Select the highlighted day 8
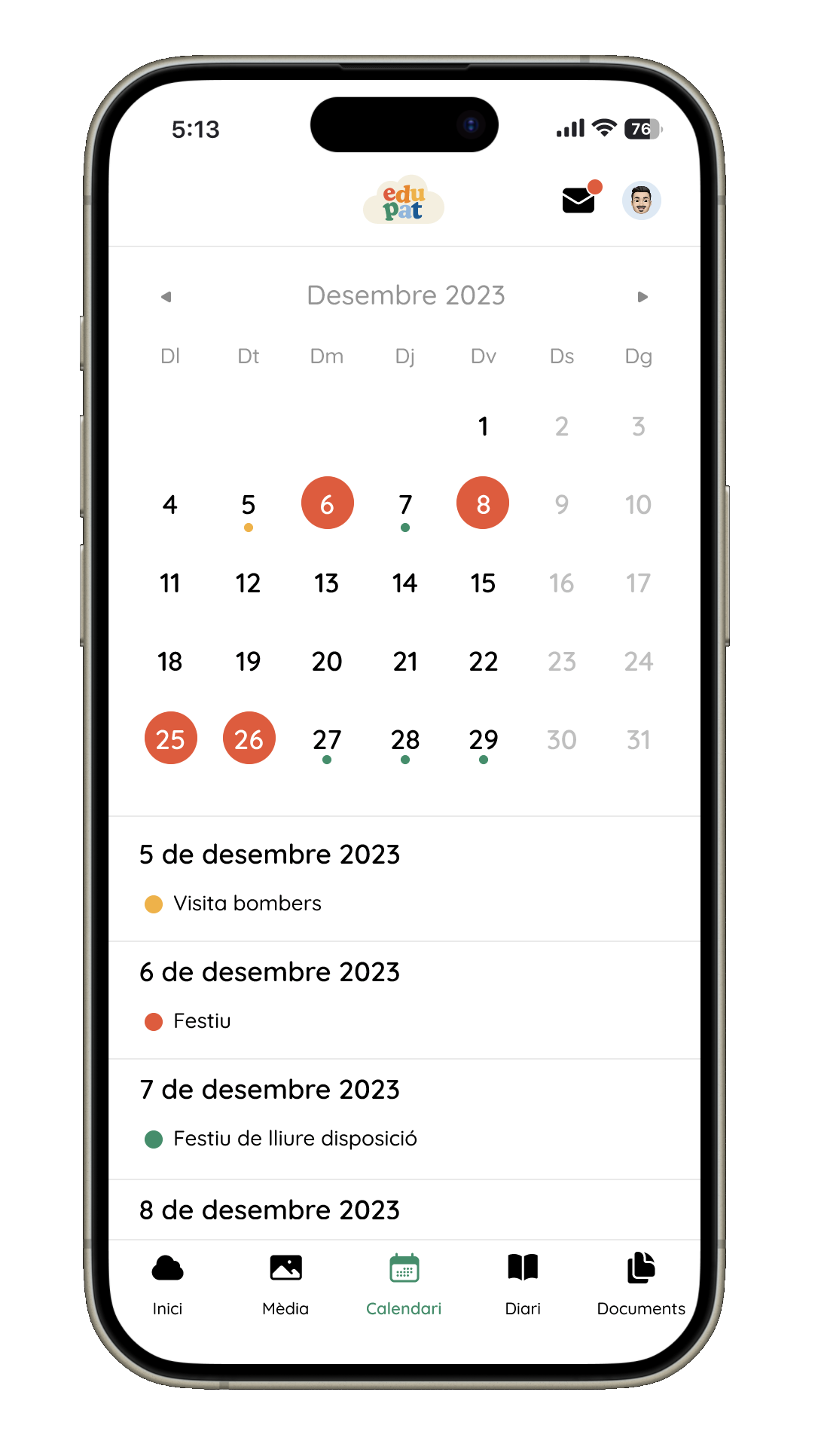Image resolution: width=815 pixels, height=1456 pixels. point(483,503)
